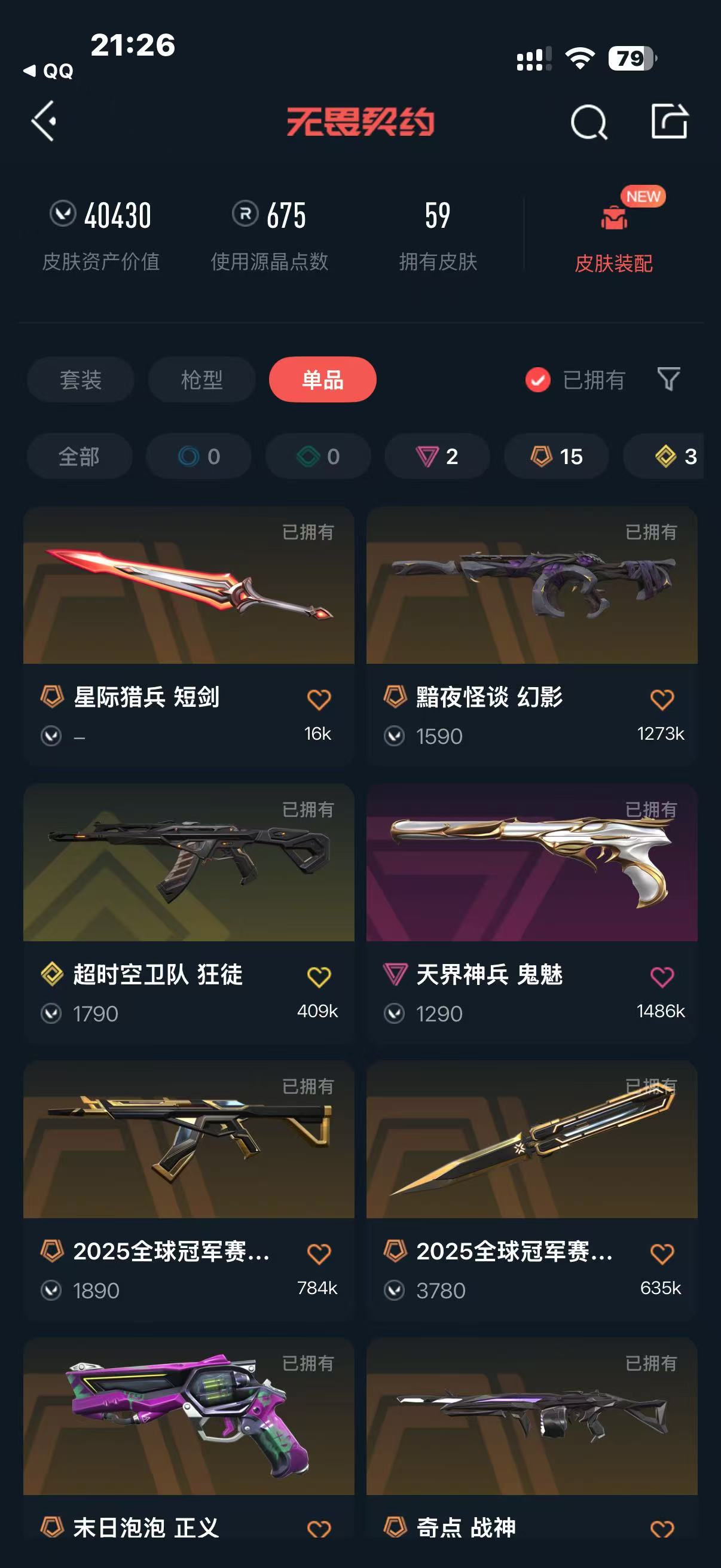This screenshot has width=721, height=1568.
Task: Filter by the pink tier chip showing 2
Action: coord(437,456)
